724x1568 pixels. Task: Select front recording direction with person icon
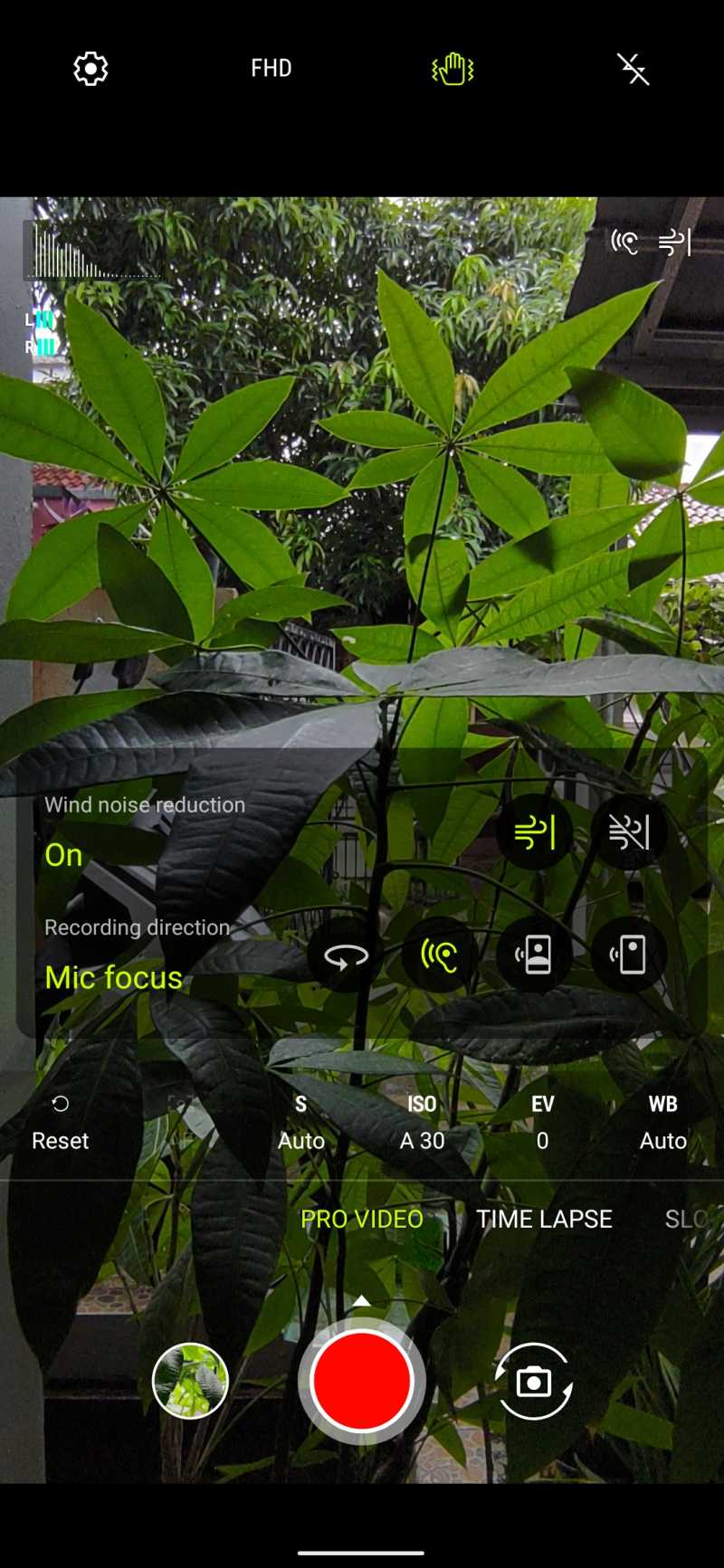(x=534, y=955)
